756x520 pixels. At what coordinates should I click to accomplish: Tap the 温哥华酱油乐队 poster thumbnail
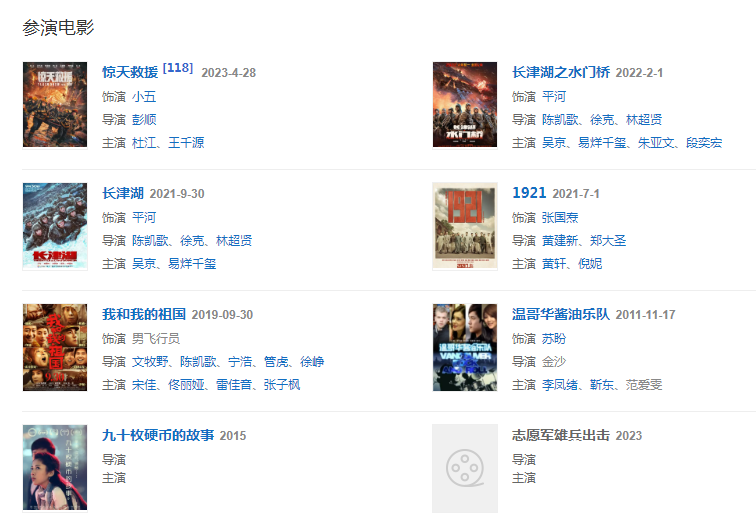pyautogui.click(x=465, y=347)
